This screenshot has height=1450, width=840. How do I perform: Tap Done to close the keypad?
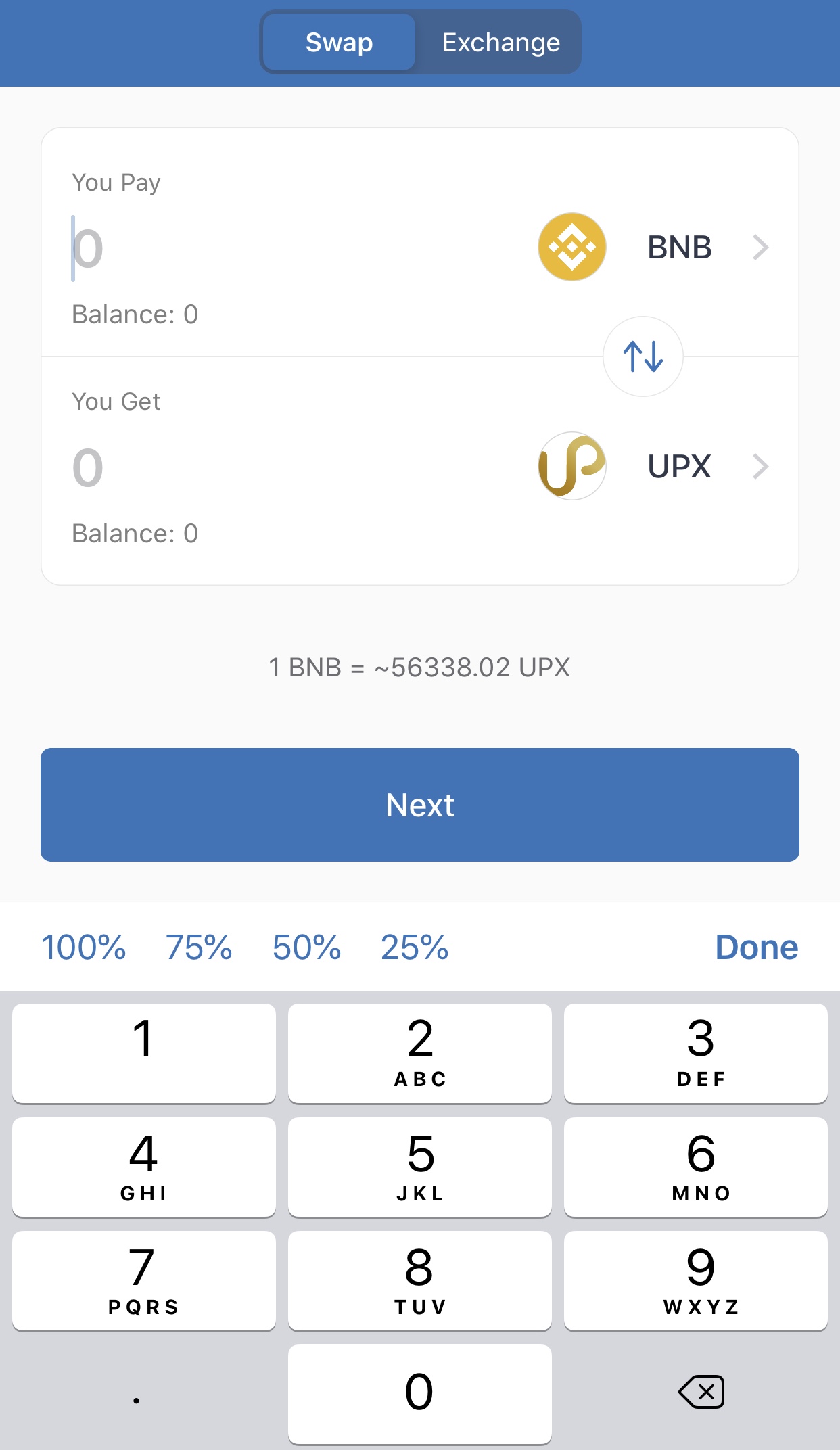(x=757, y=947)
